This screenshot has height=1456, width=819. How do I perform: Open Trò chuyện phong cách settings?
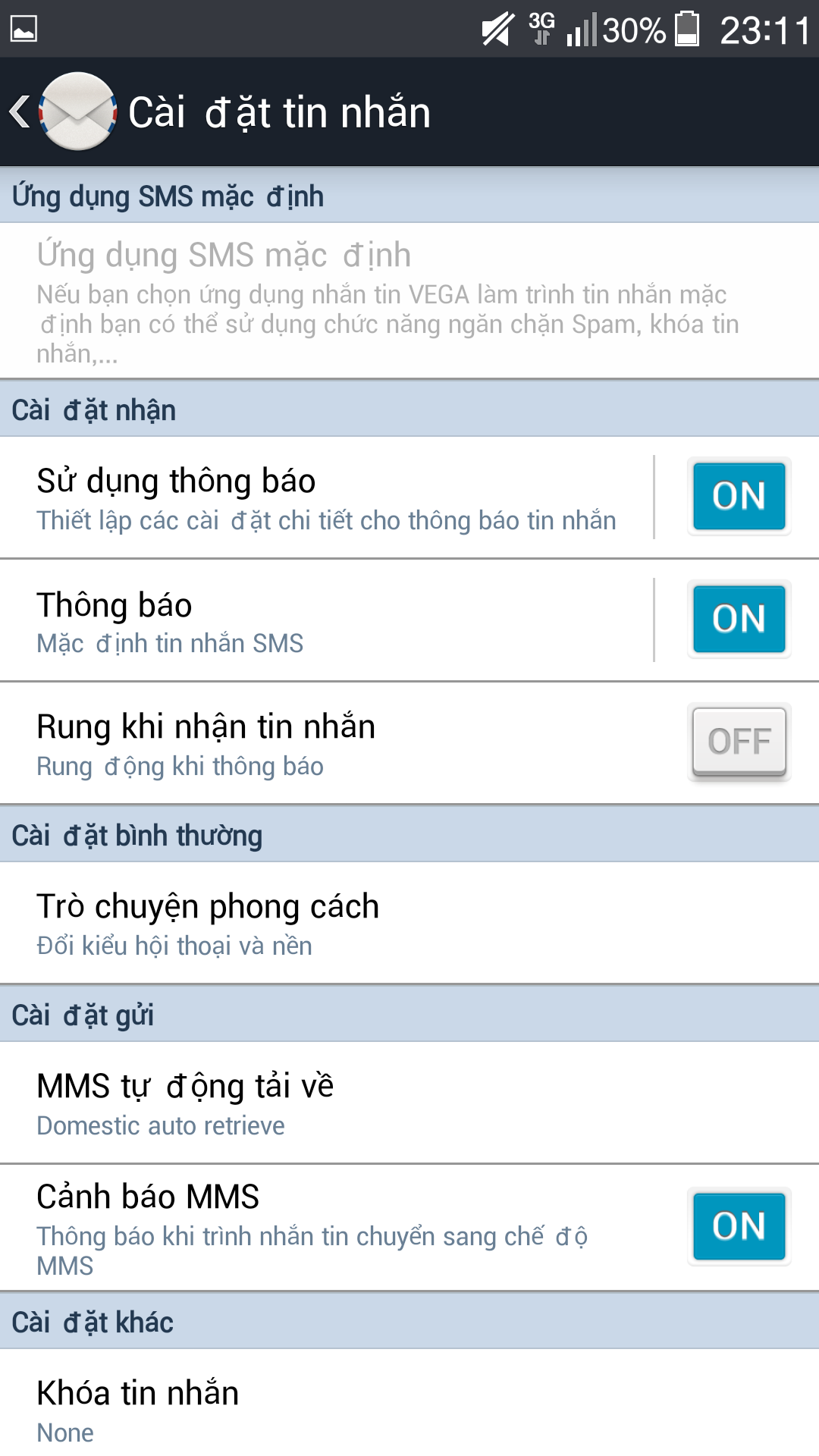coord(409,923)
